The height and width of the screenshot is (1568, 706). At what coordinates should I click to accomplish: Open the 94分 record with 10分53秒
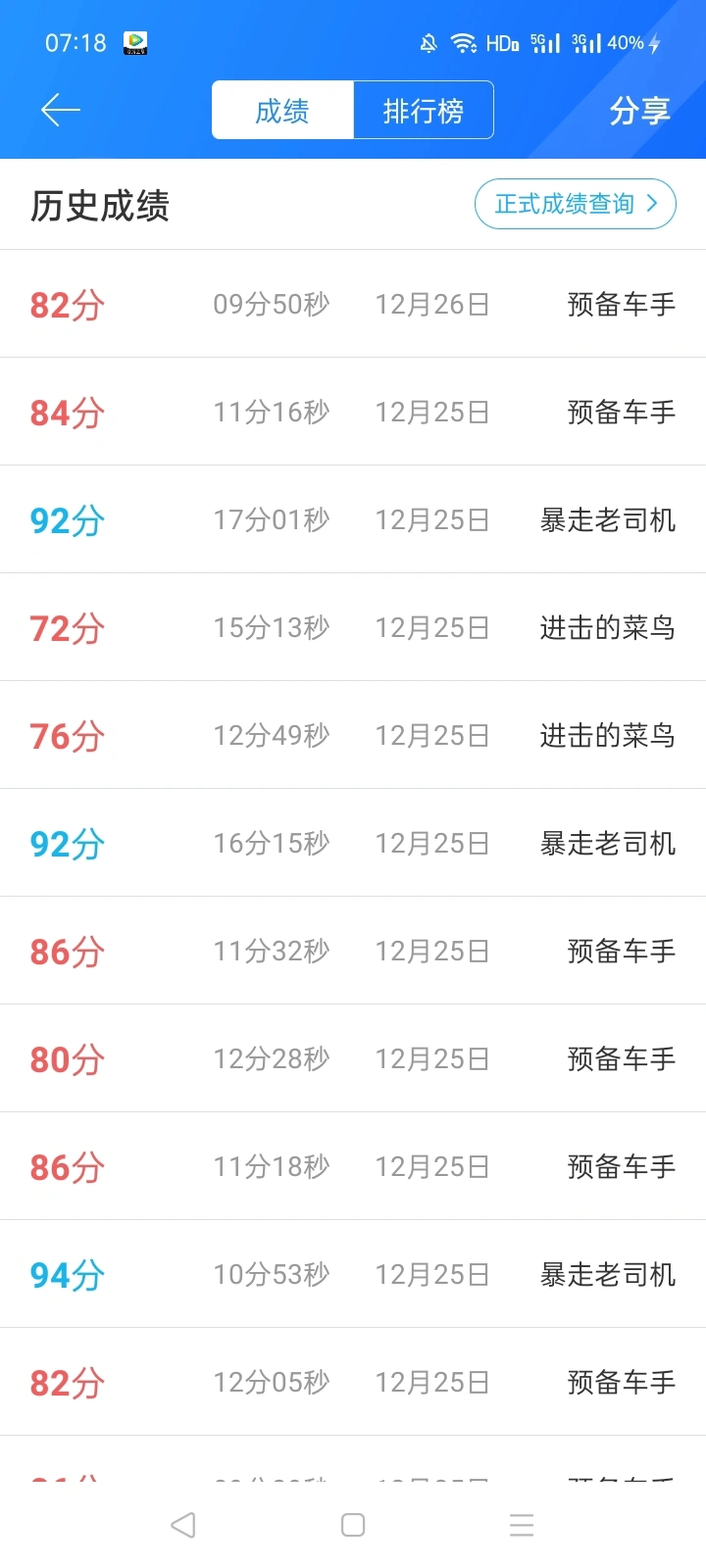(353, 1274)
